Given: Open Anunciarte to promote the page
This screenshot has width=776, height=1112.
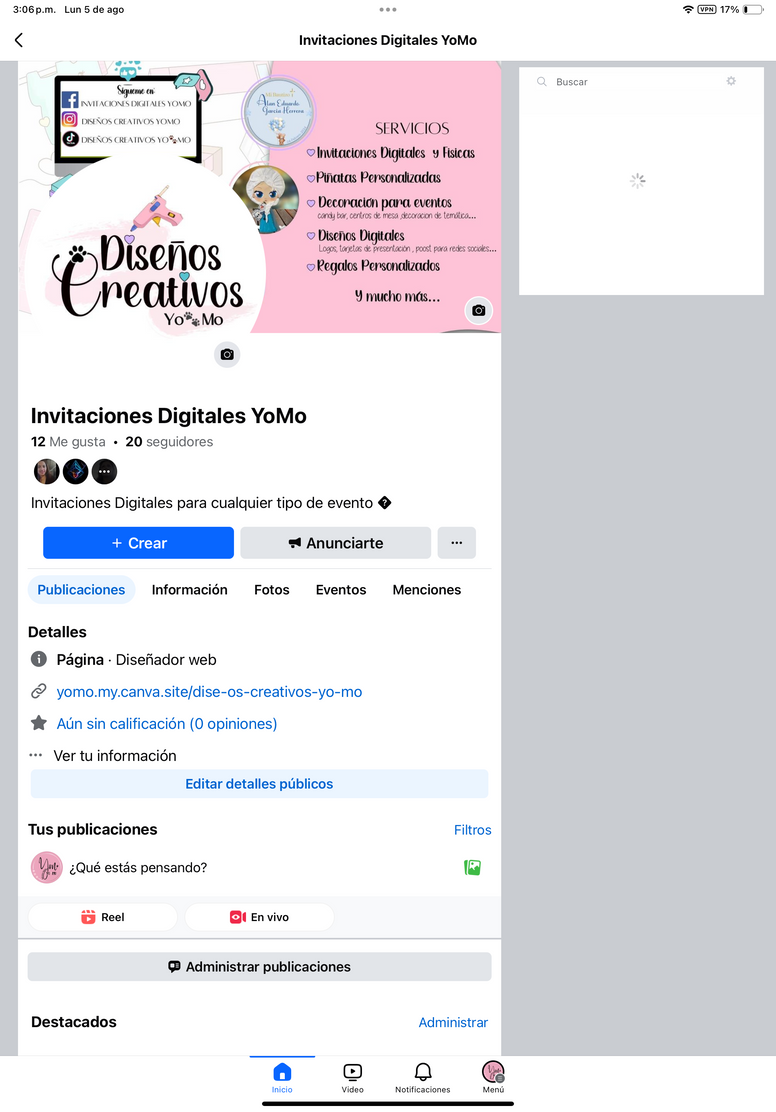Looking at the screenshot, I should coord(335,543).
